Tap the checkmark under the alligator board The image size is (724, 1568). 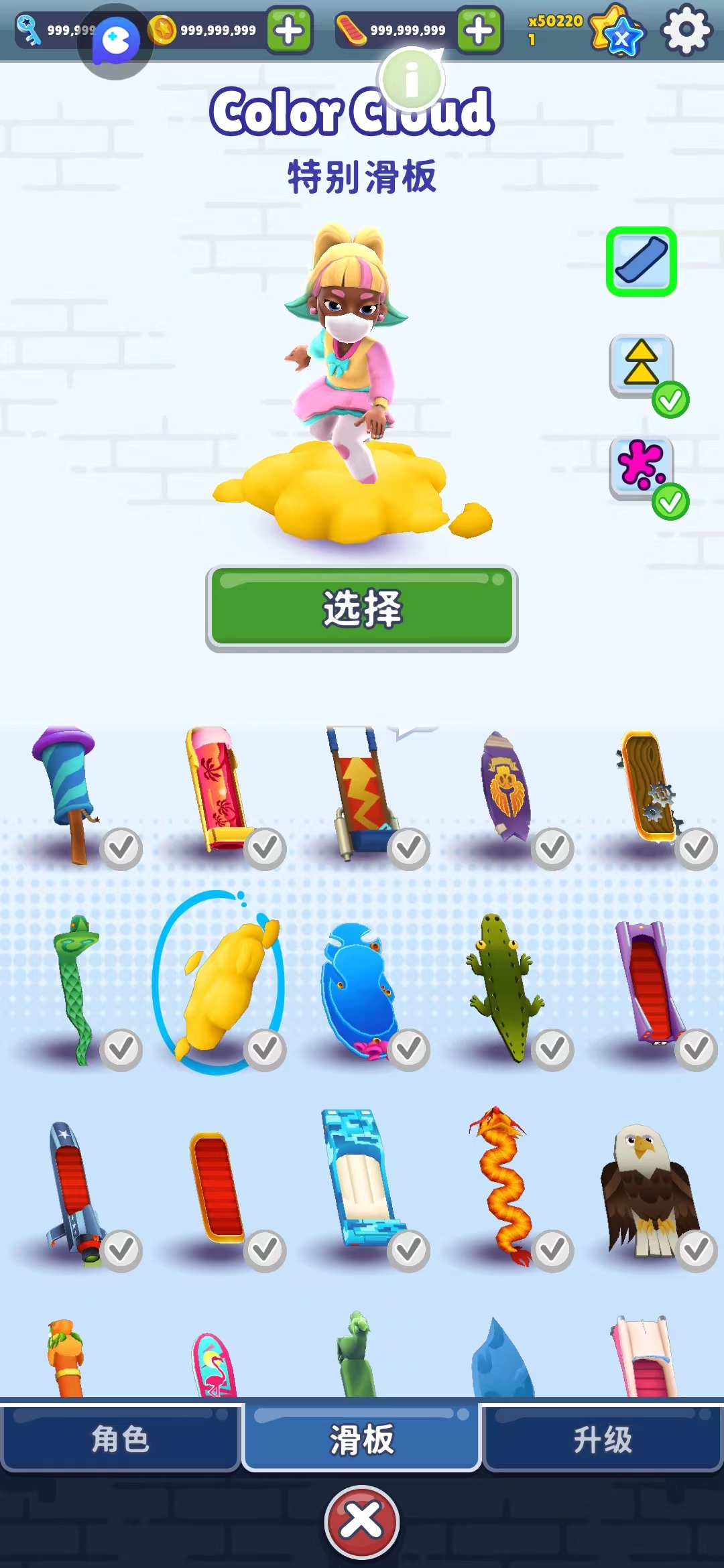(553, 1049)
